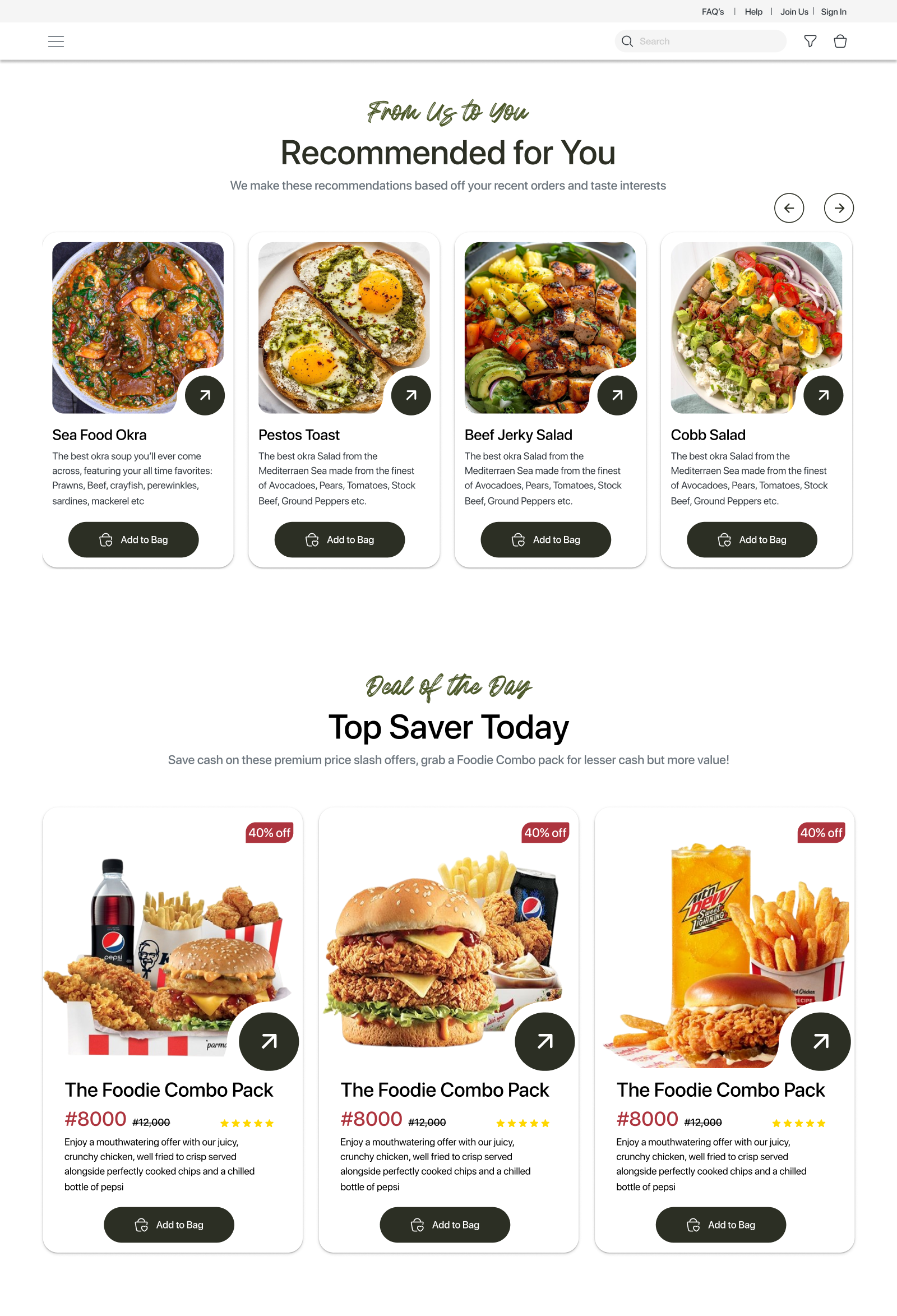
Task: Open the hamburger menu
Action: tap(56, 41)
